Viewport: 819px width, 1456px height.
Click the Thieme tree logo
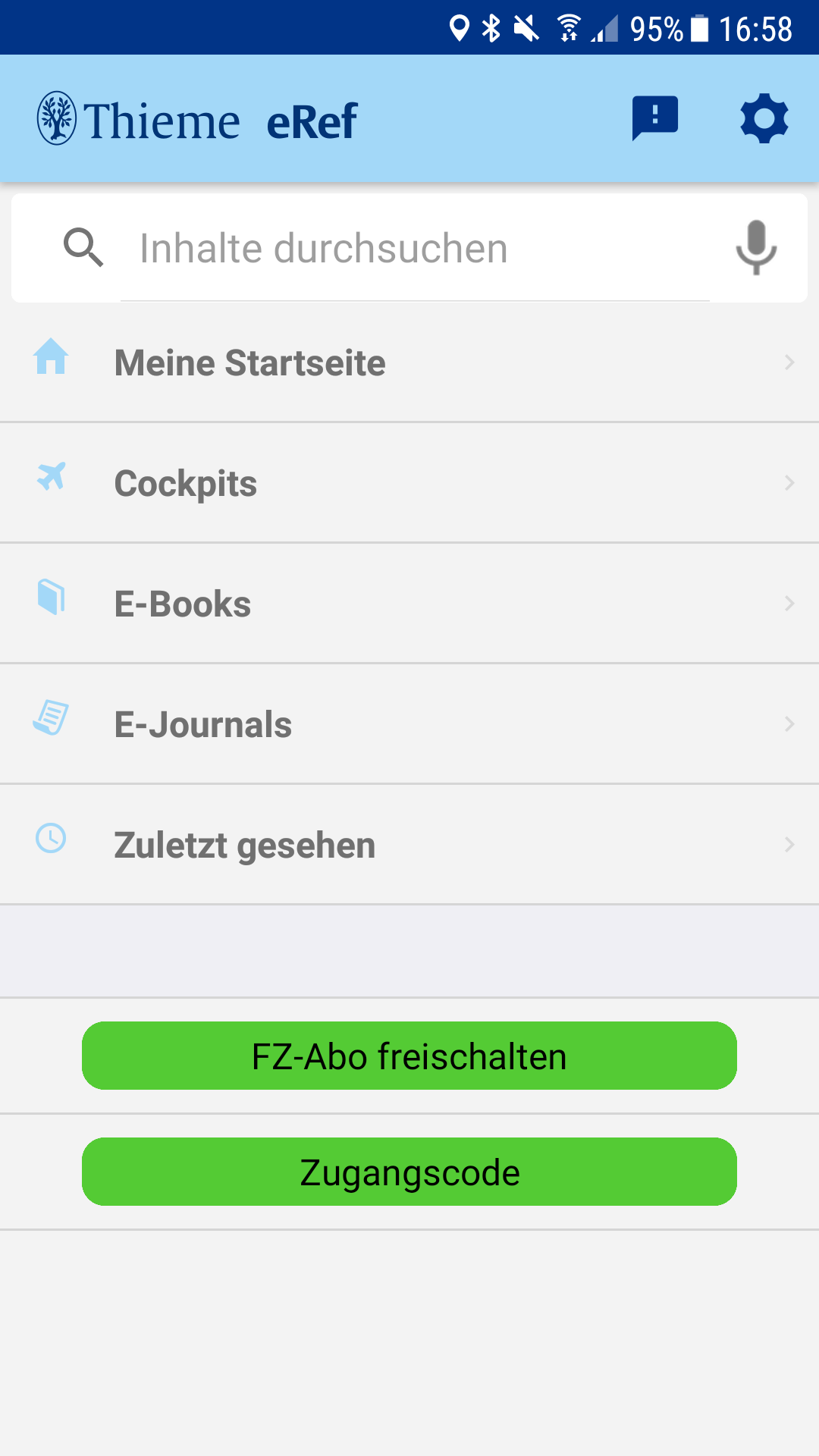[57, 118]
